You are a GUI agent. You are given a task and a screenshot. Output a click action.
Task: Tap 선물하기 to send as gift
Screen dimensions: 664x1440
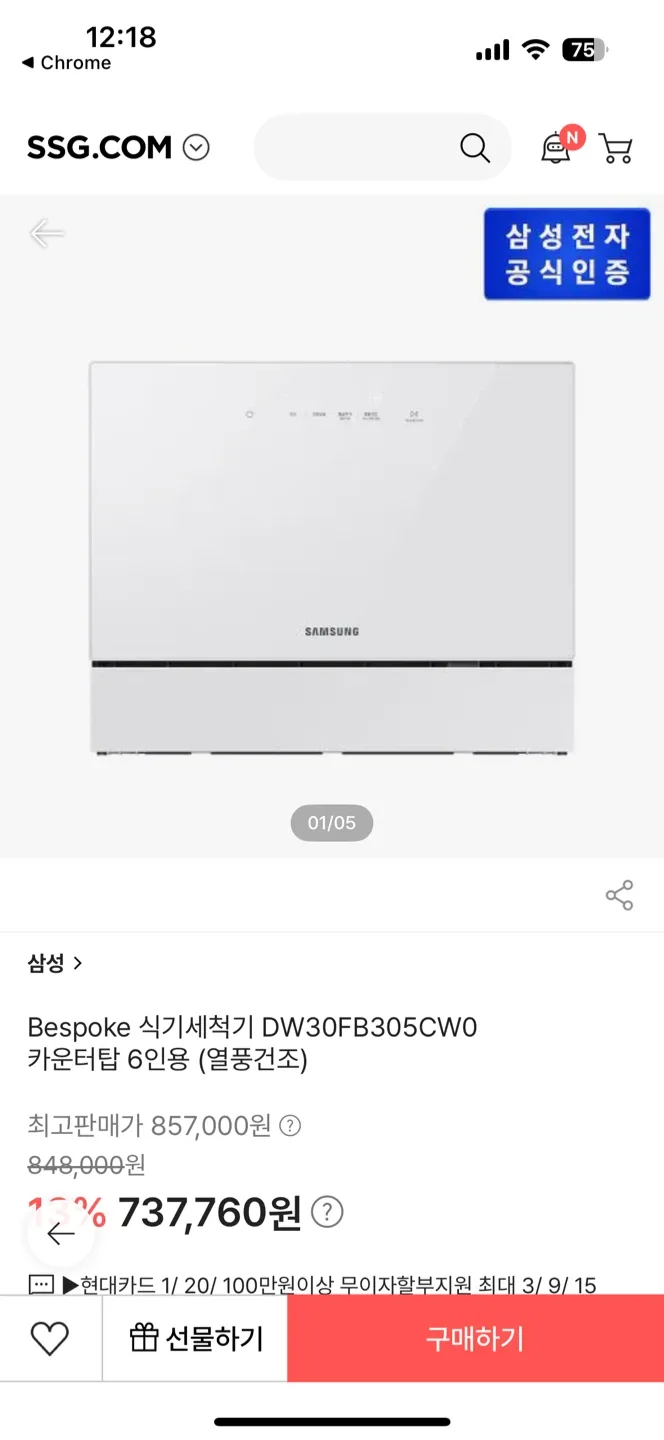tap(196, 1338)
